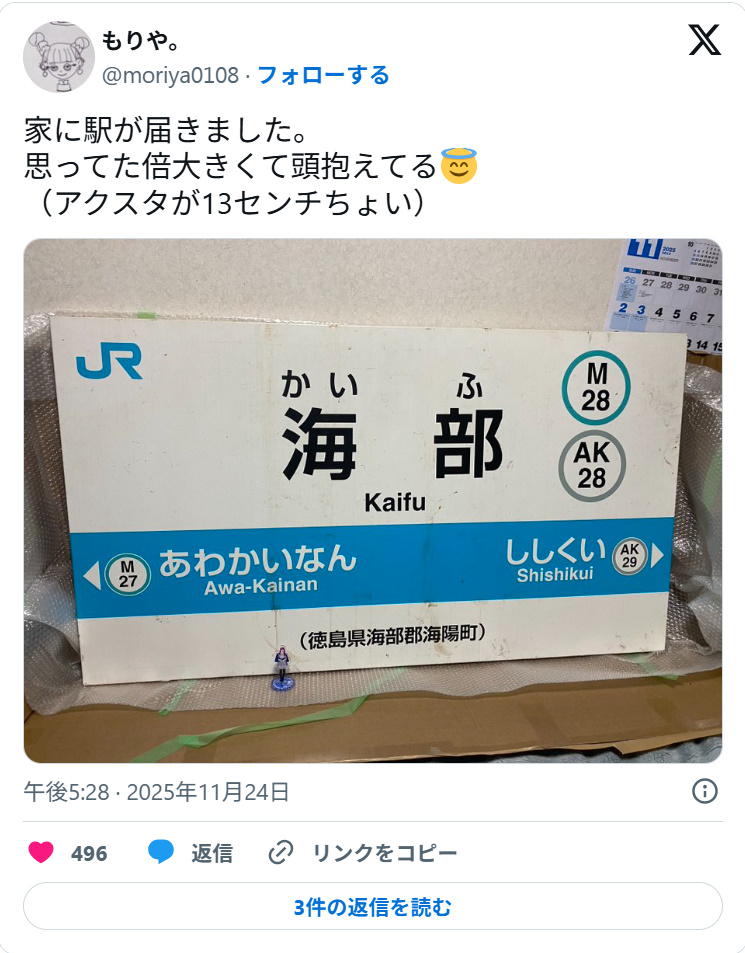Open the info icon beside the date
The height and width of the screenshot is (953, 745).
pyautogui.click(x=704, y=791)
